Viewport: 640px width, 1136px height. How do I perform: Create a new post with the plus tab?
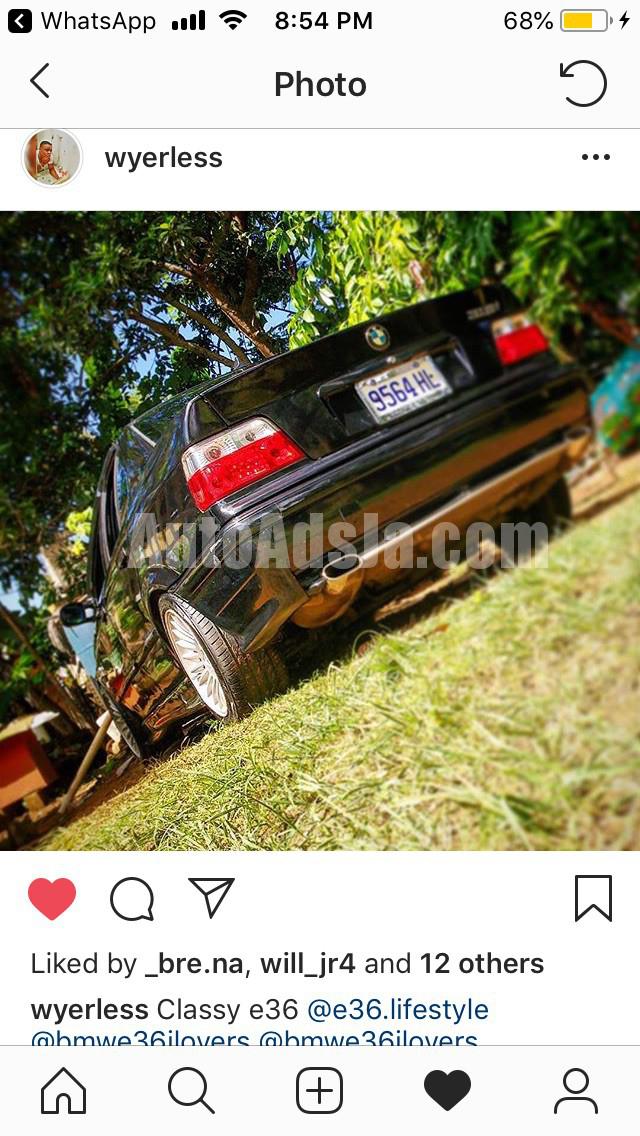(320, 1090)
